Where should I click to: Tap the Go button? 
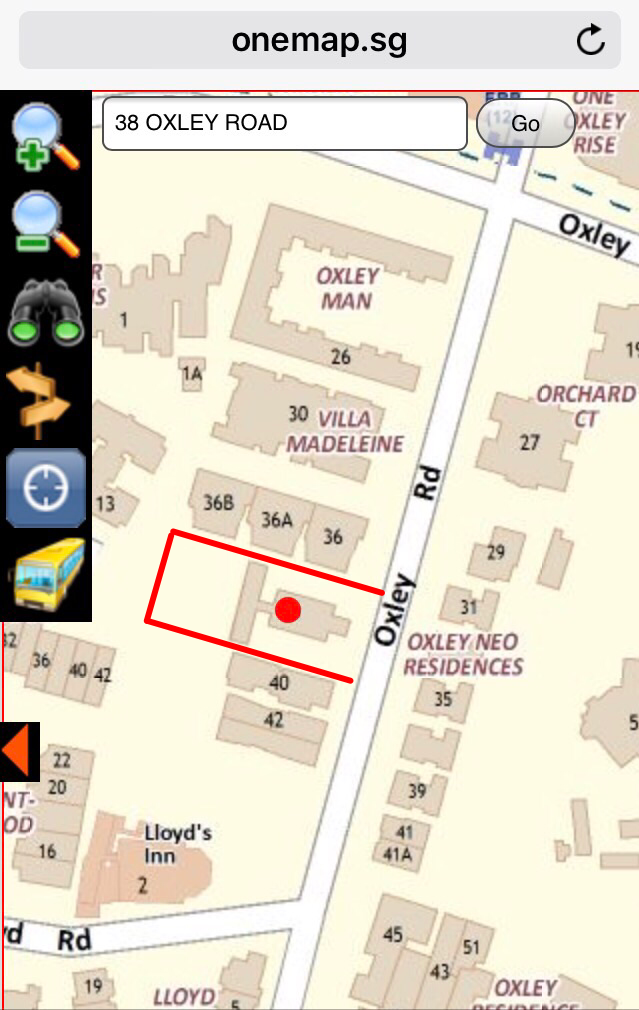click(525, 123)
